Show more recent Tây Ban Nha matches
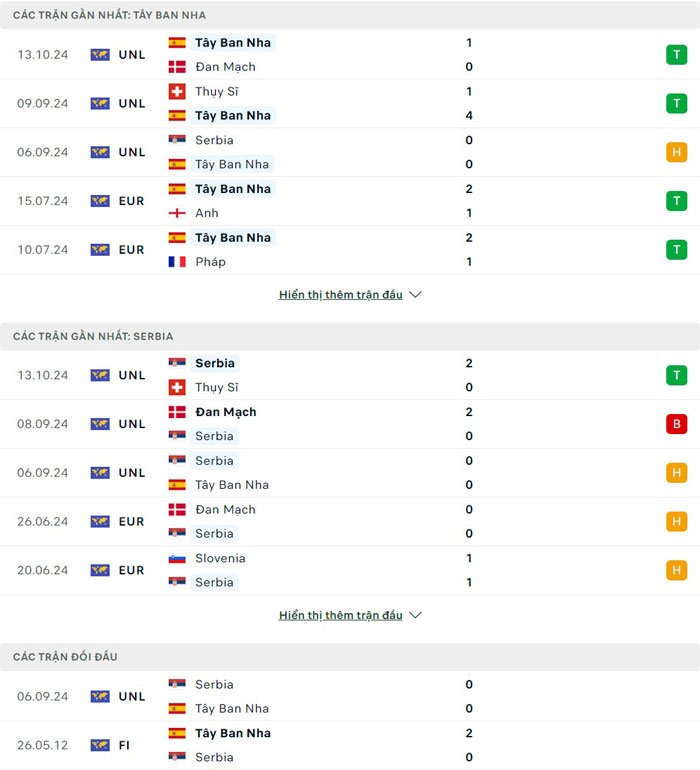Viewport: 700px width, 770px height. tap(350, 295)
